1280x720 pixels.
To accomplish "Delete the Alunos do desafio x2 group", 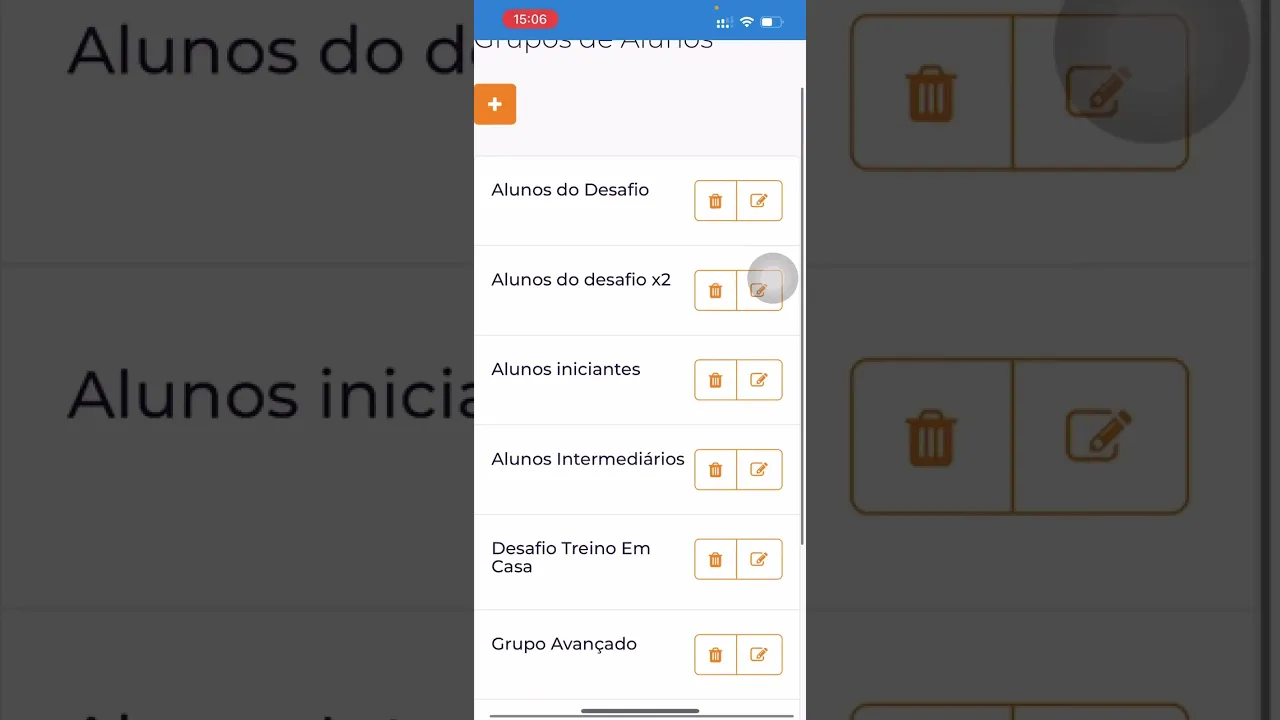I will (715, 291).
